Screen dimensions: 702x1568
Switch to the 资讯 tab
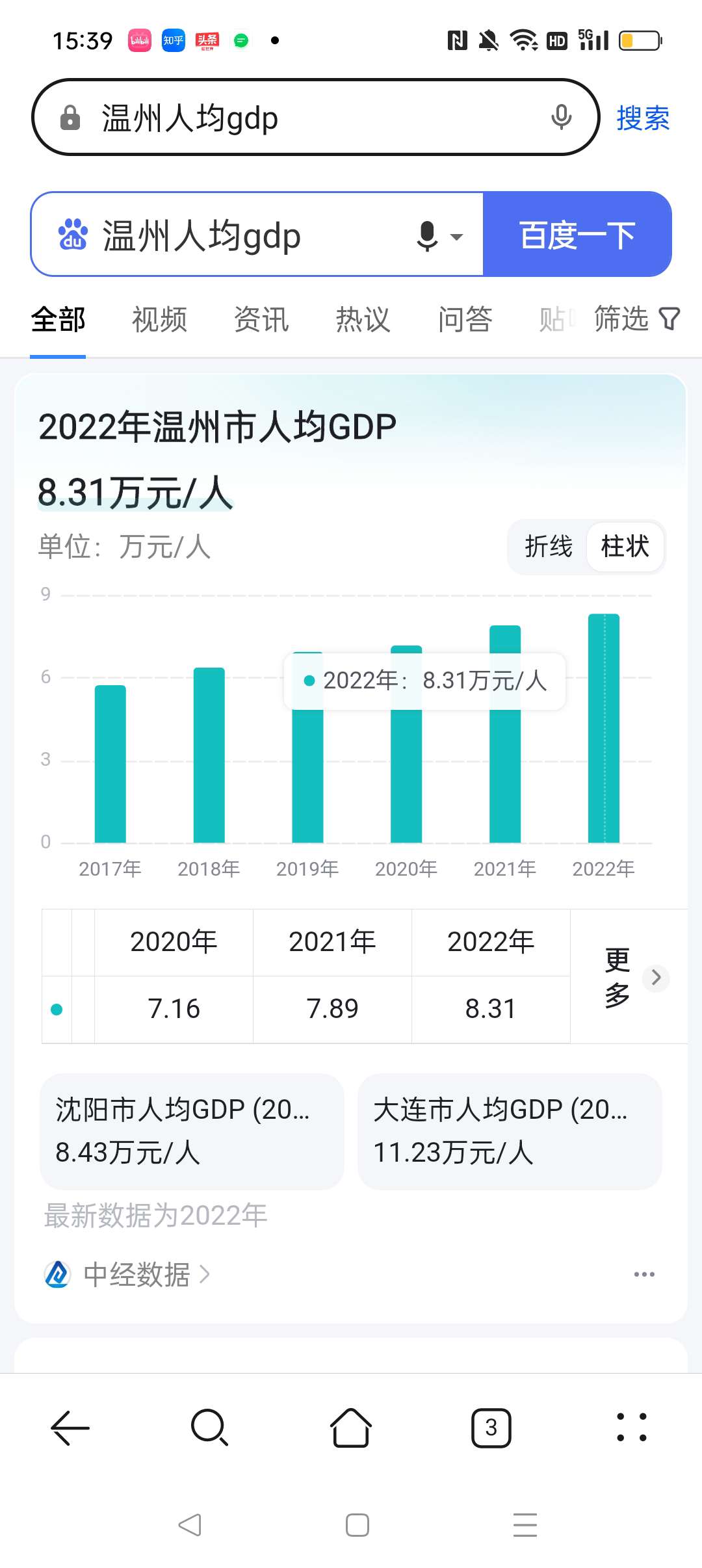[261, 320]
